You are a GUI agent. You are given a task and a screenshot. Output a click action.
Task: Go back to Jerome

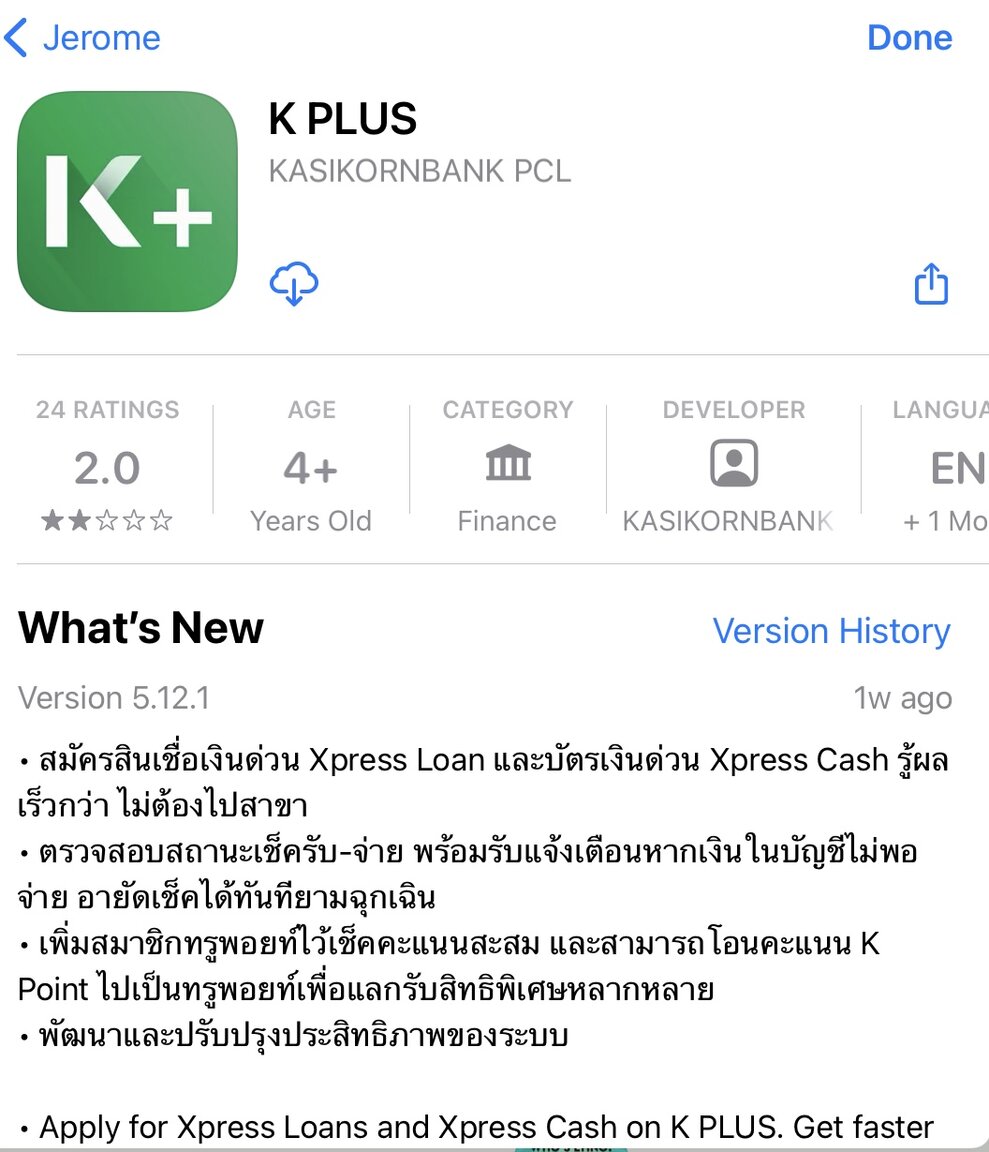click(82, 38)
